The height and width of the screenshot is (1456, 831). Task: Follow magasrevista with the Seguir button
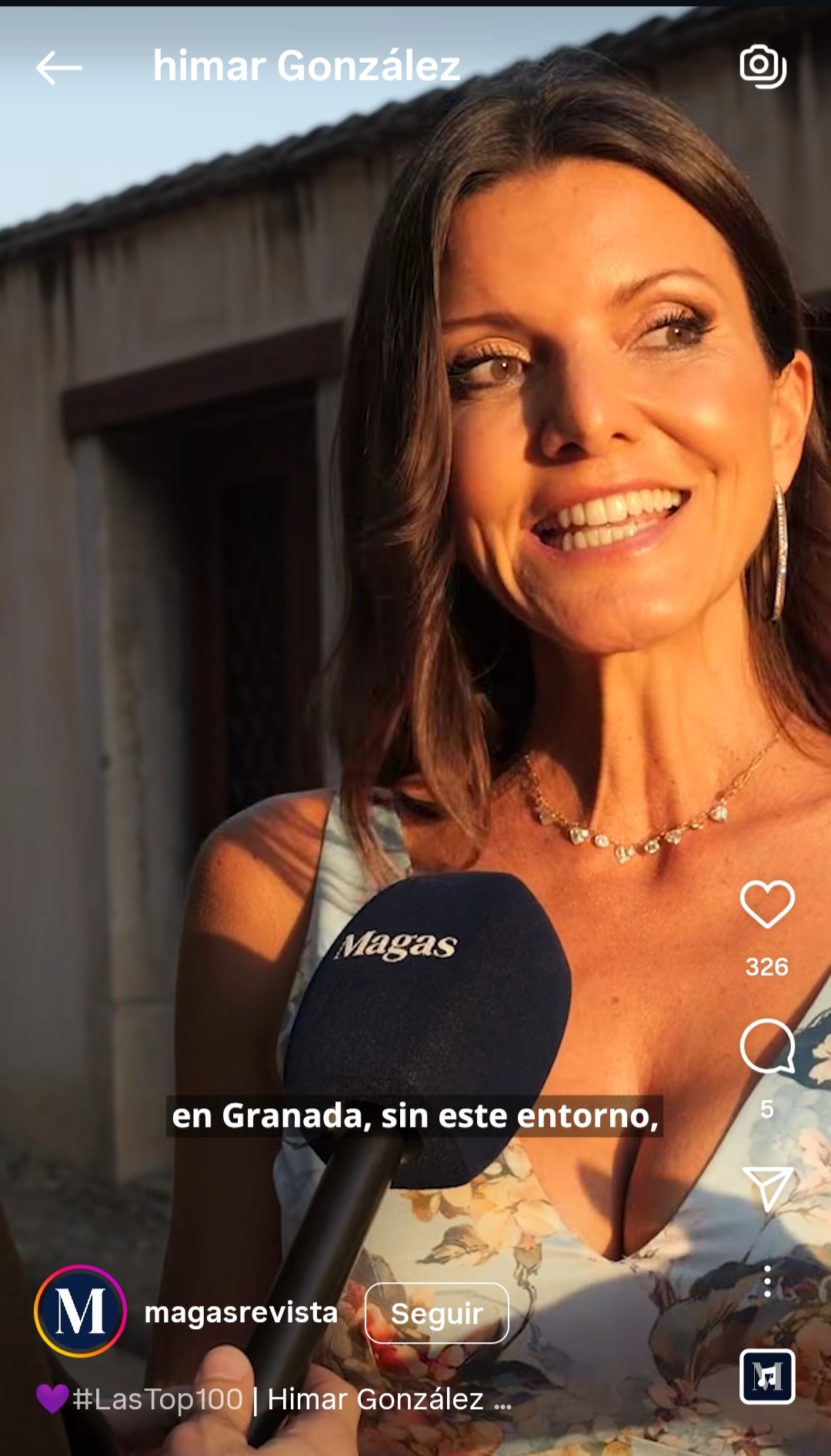click(x=436, y=1314)
